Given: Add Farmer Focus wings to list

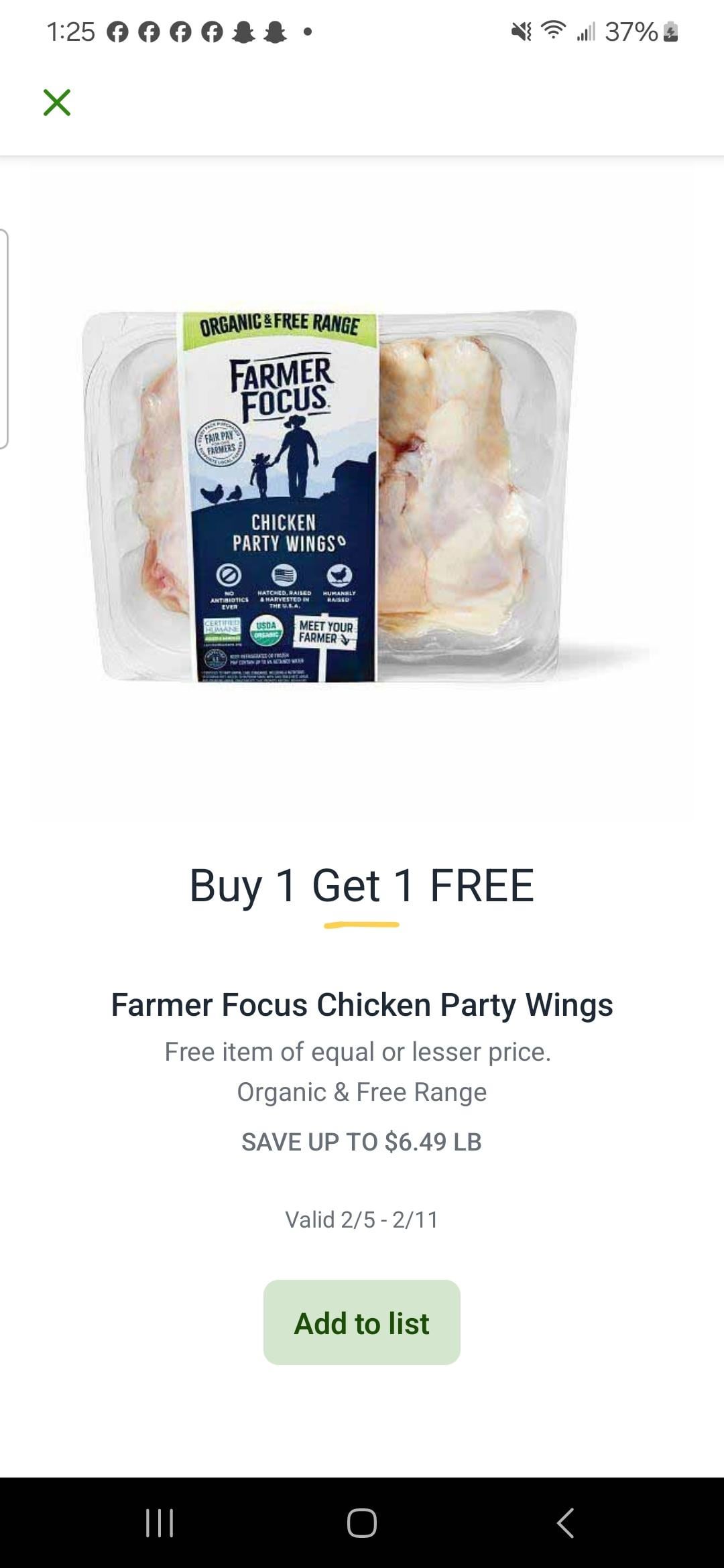Looking at the screenshot, I should (x=361, y=1323).
